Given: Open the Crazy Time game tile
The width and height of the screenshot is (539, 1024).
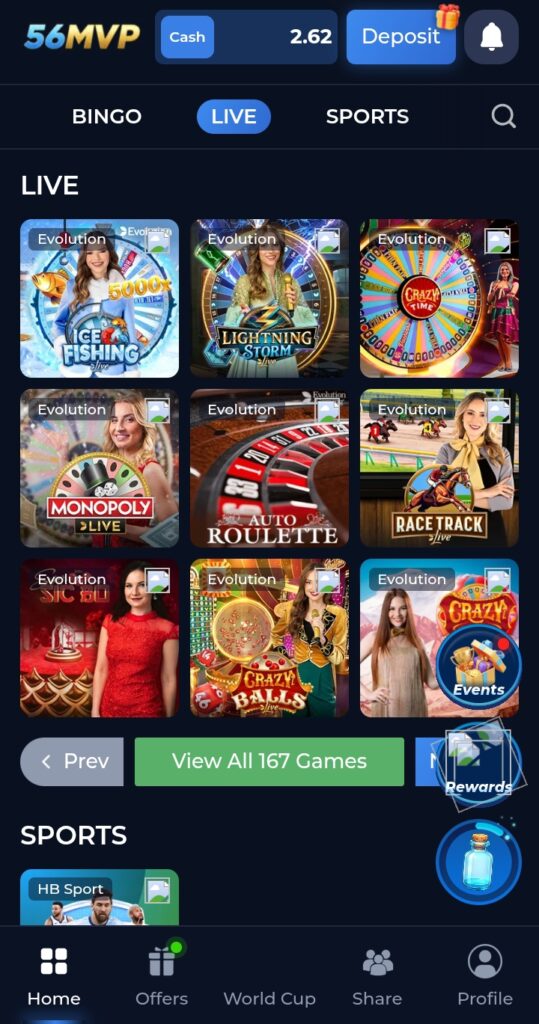Looking at the screenshot, I should (x=439, y=298).
